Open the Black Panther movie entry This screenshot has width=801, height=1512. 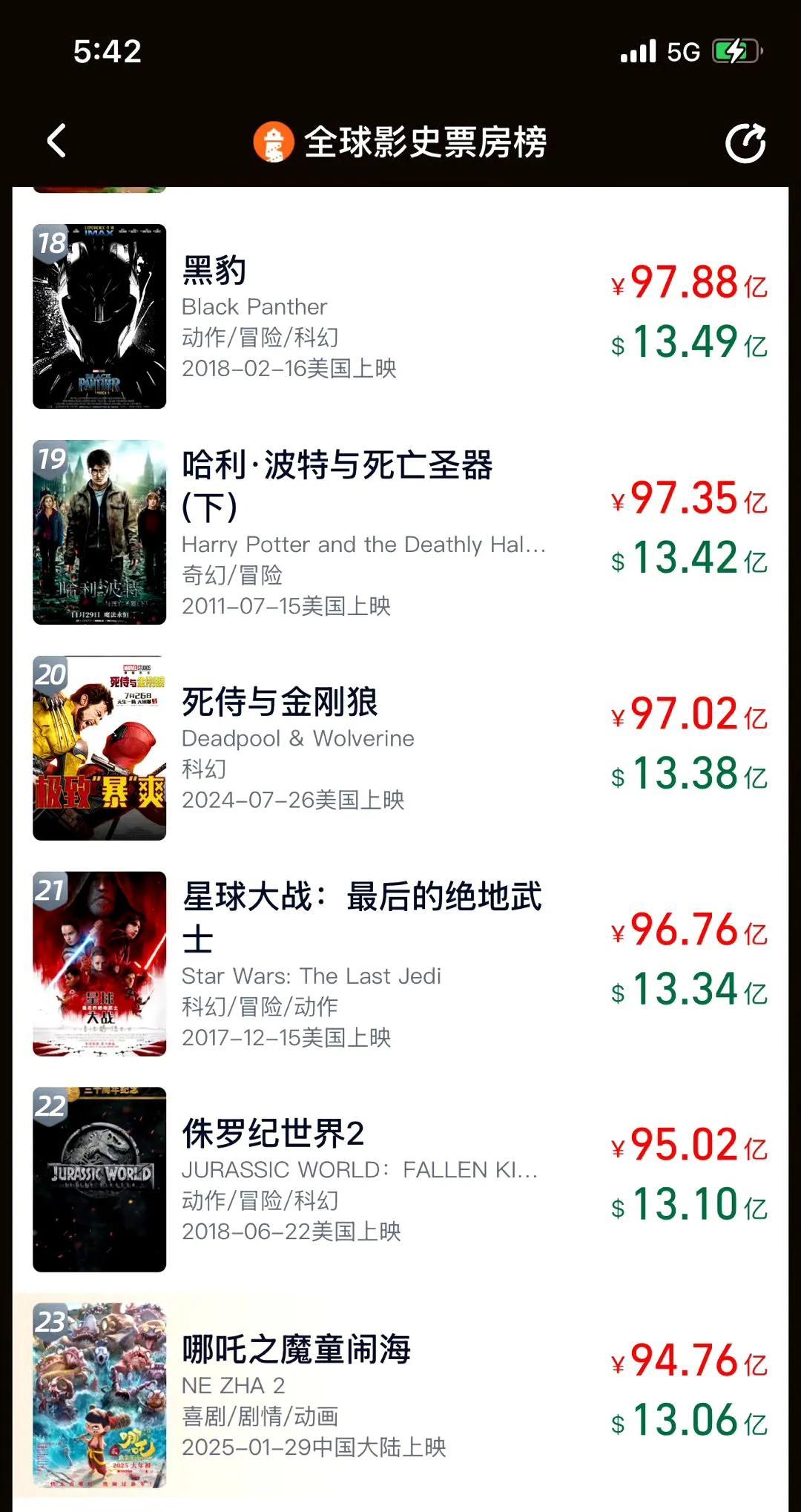click(x=400, y=317)
